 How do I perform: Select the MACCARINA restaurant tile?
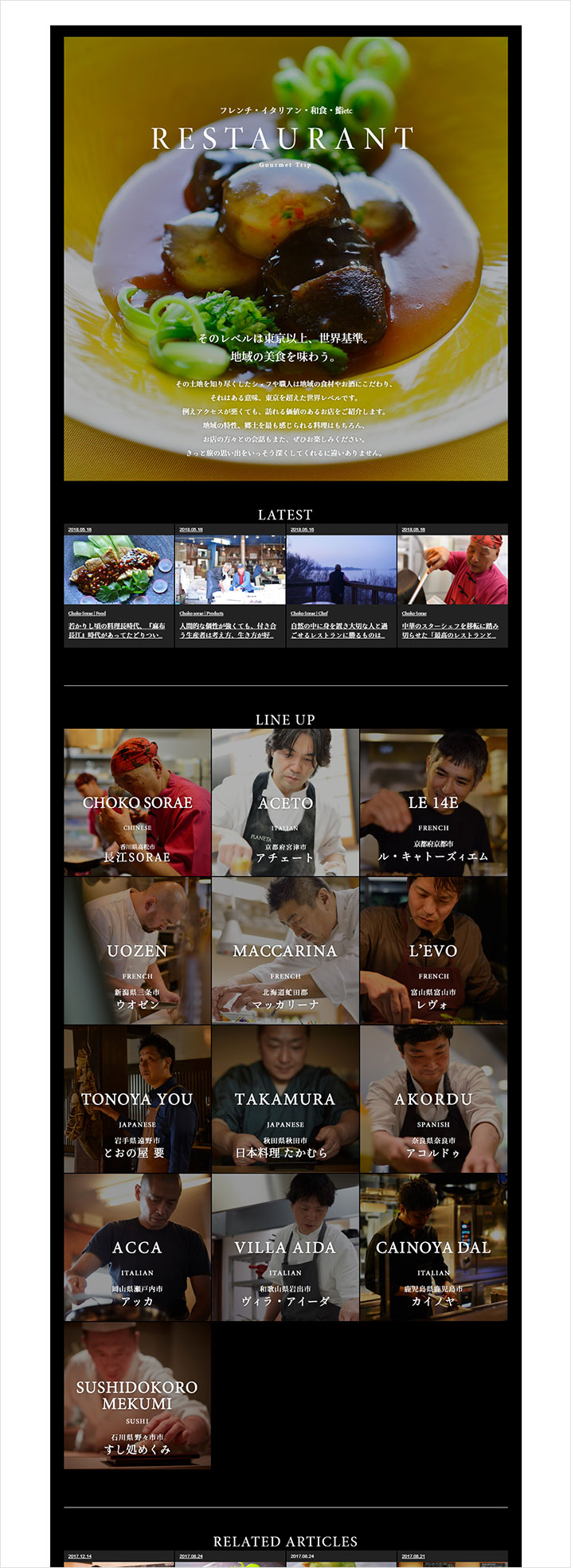[x=285, y=951]
